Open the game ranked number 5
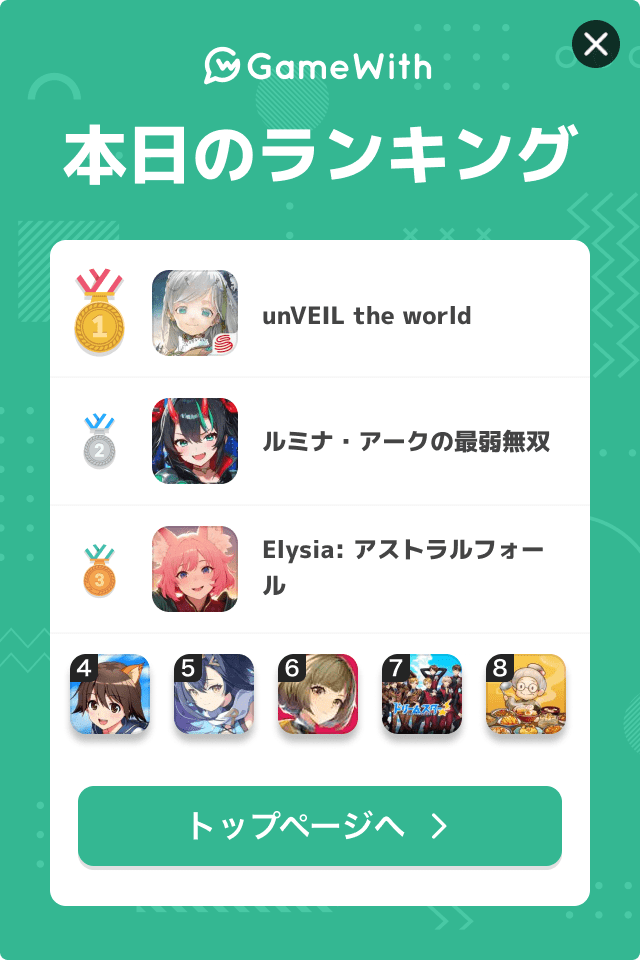The image size is (640, 960). click(214, 695)
